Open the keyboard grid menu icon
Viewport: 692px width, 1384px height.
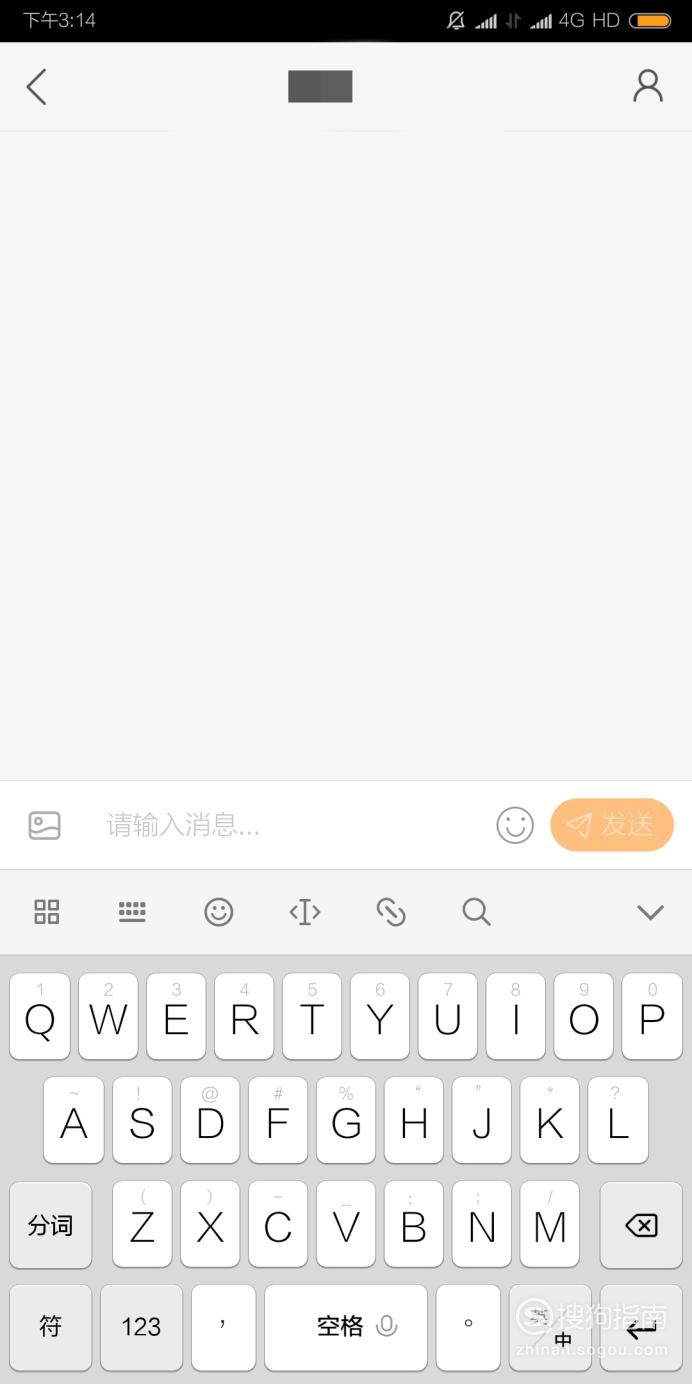tap(47, 911)
